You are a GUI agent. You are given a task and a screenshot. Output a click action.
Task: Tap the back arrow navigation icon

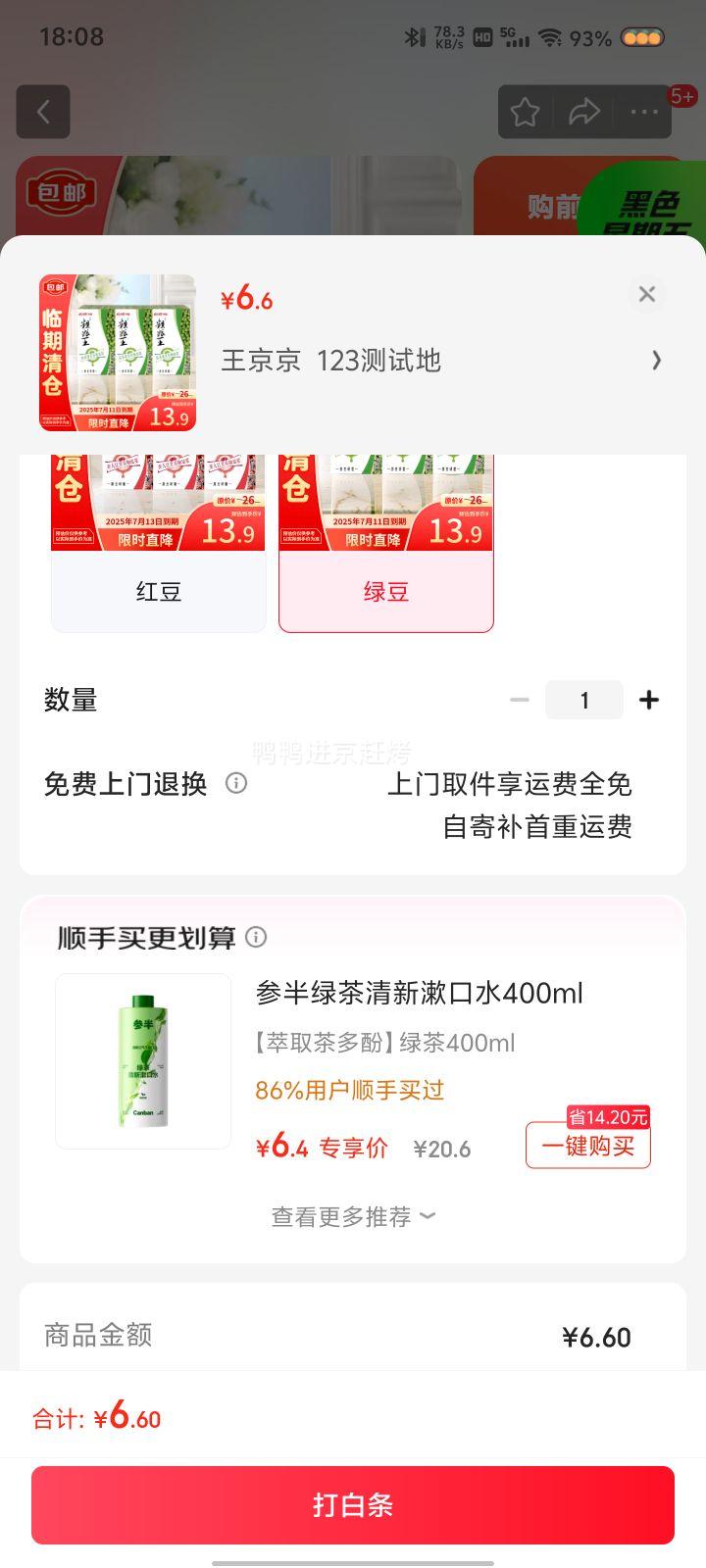(43, 112)
